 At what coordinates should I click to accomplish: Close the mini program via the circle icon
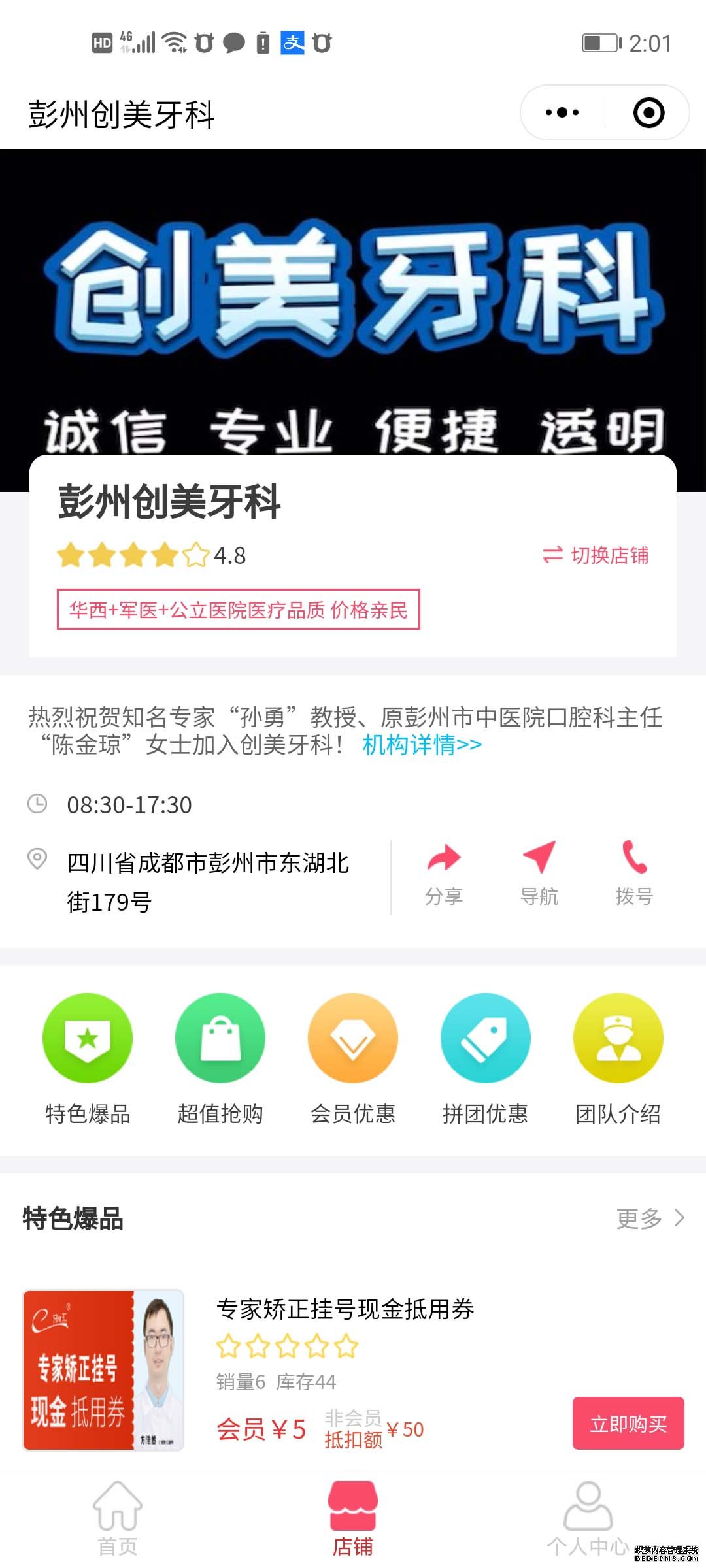(x=648, y=112)
